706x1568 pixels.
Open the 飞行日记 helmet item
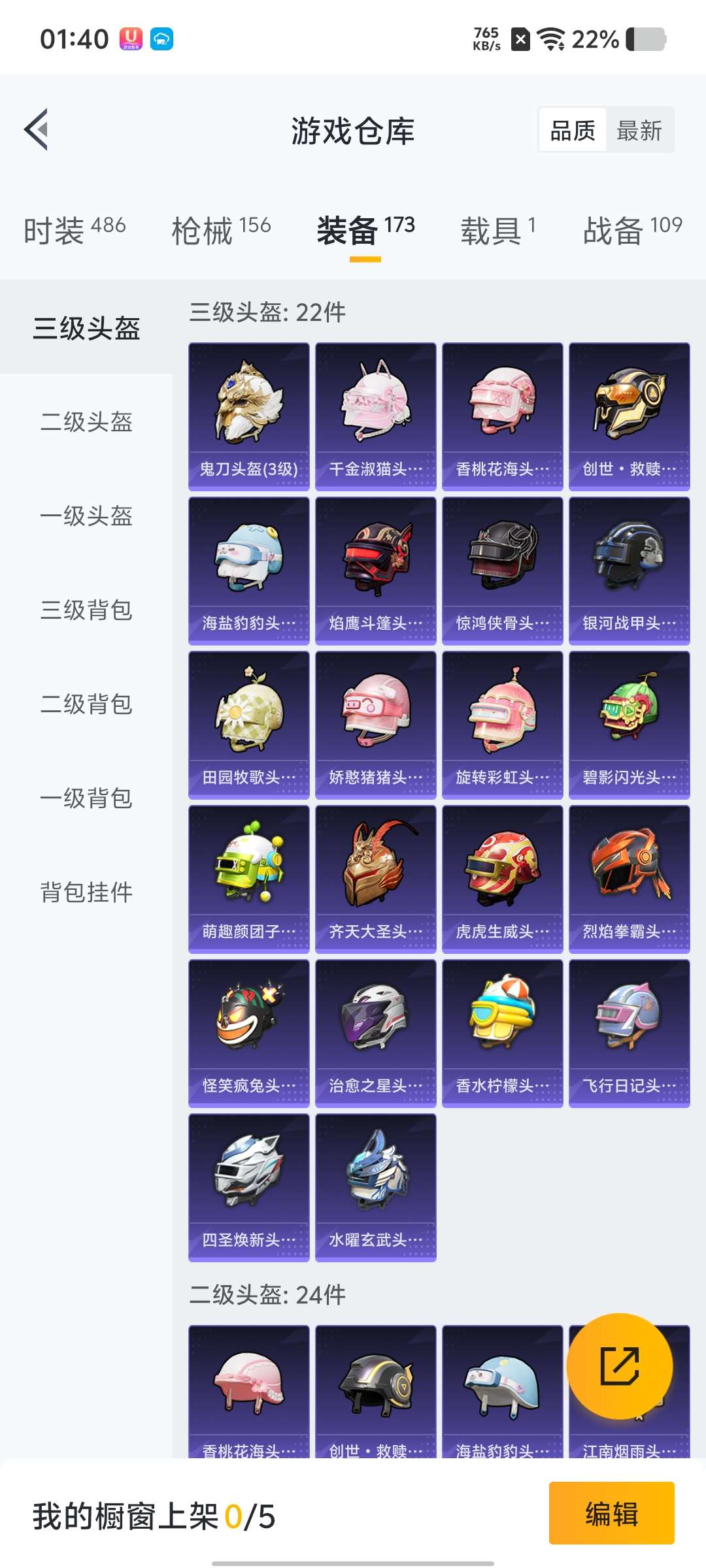tap(630, 1034)
